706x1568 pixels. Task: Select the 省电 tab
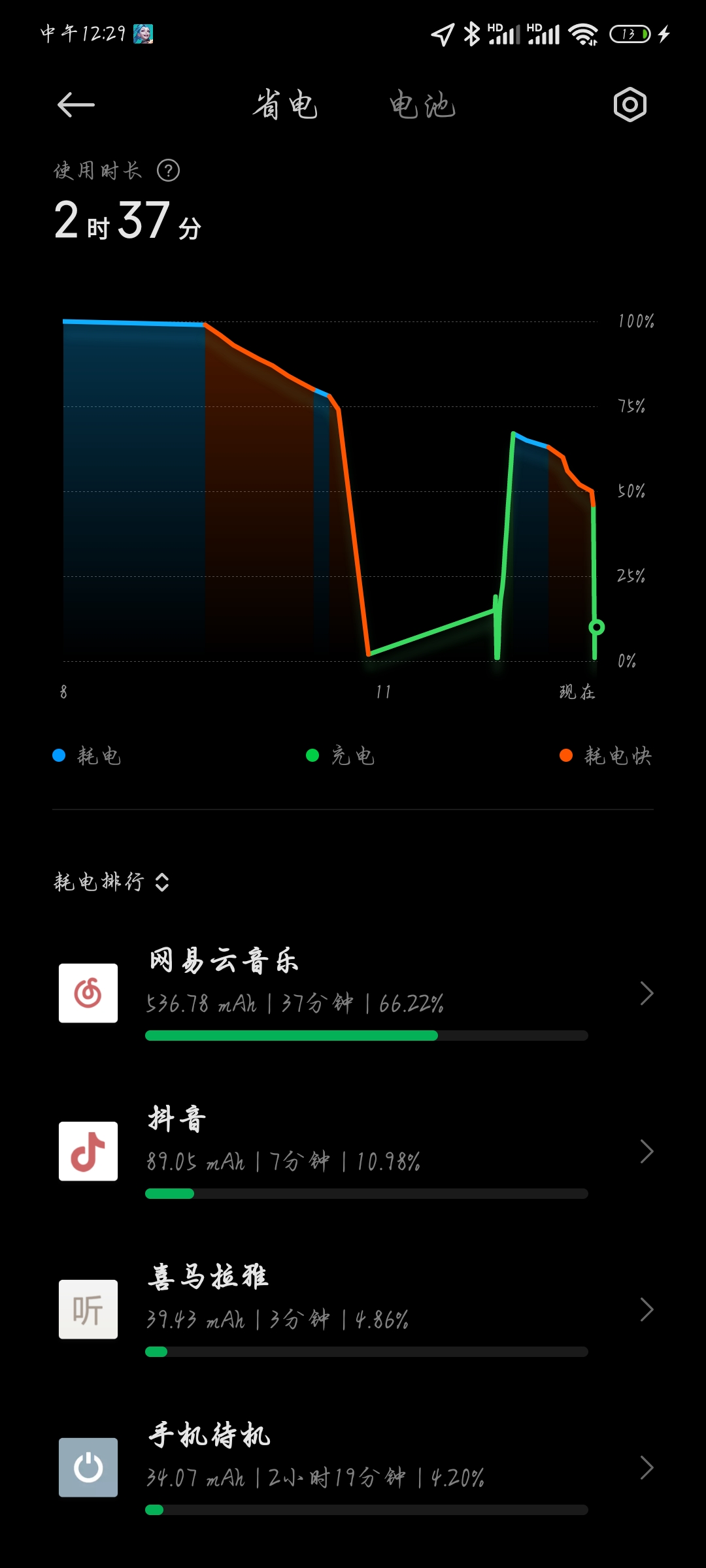coord(286,105)
